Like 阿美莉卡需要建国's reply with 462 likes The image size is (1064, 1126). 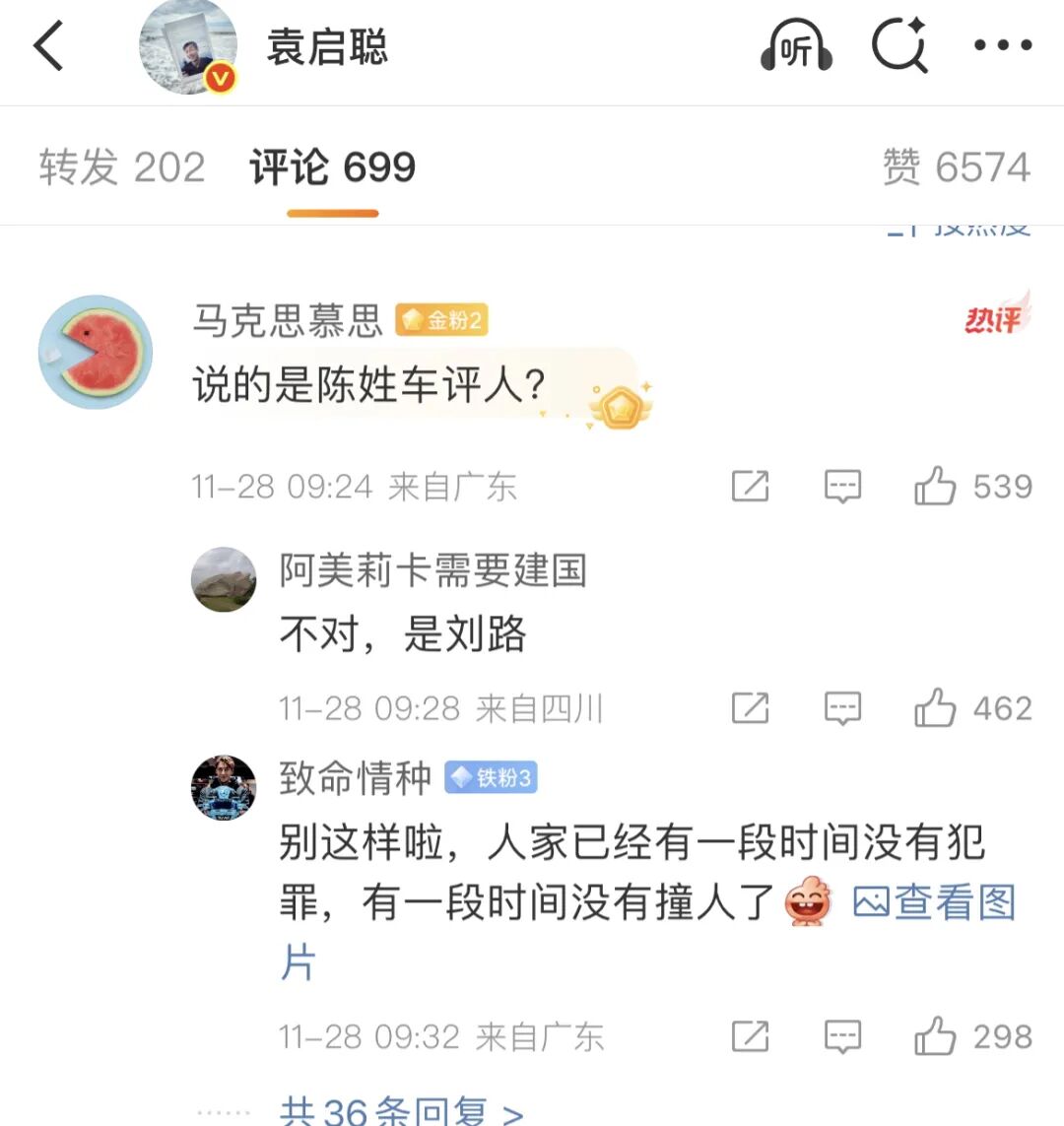935,707
